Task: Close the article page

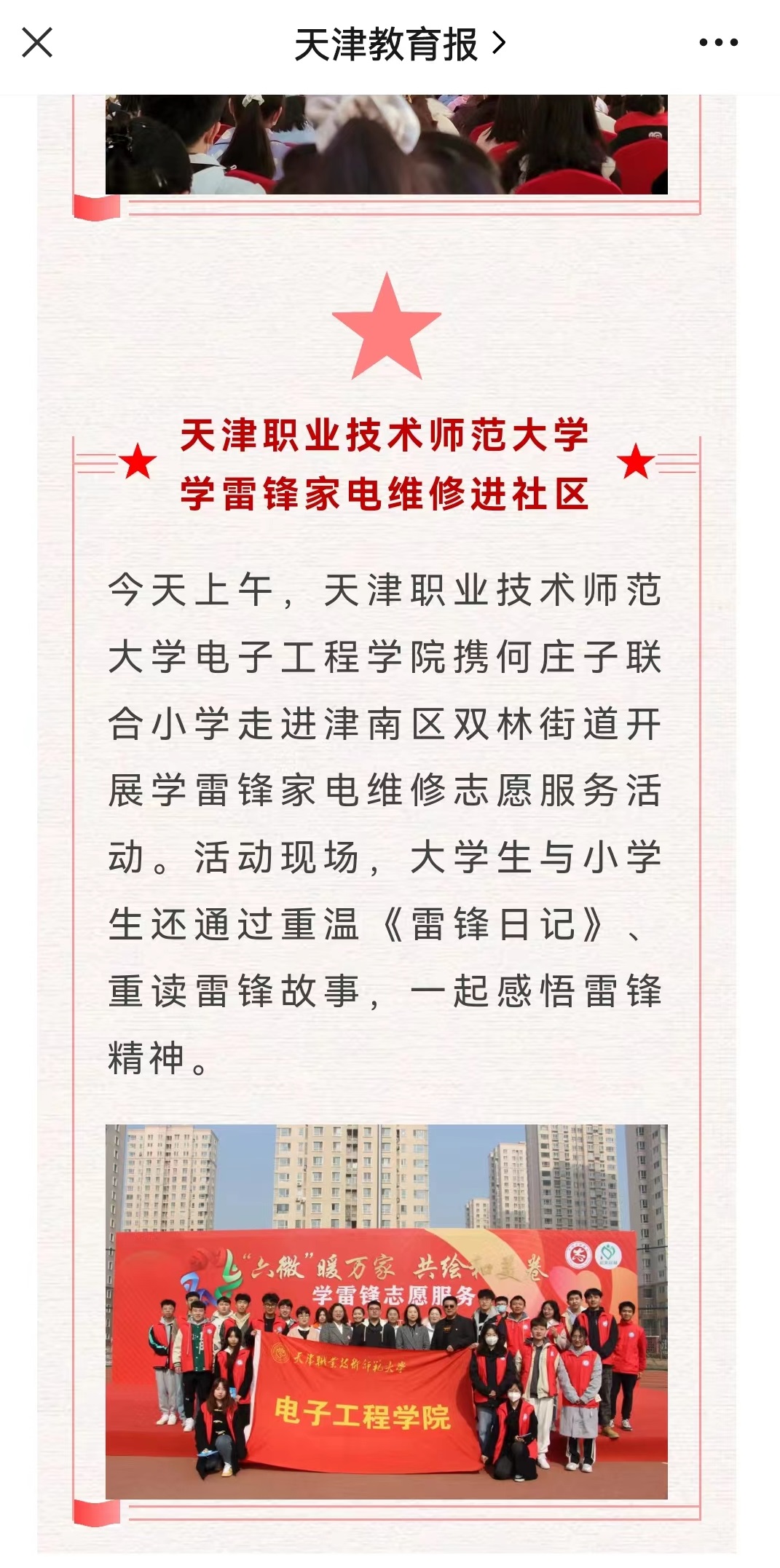Action: point(37,42)
